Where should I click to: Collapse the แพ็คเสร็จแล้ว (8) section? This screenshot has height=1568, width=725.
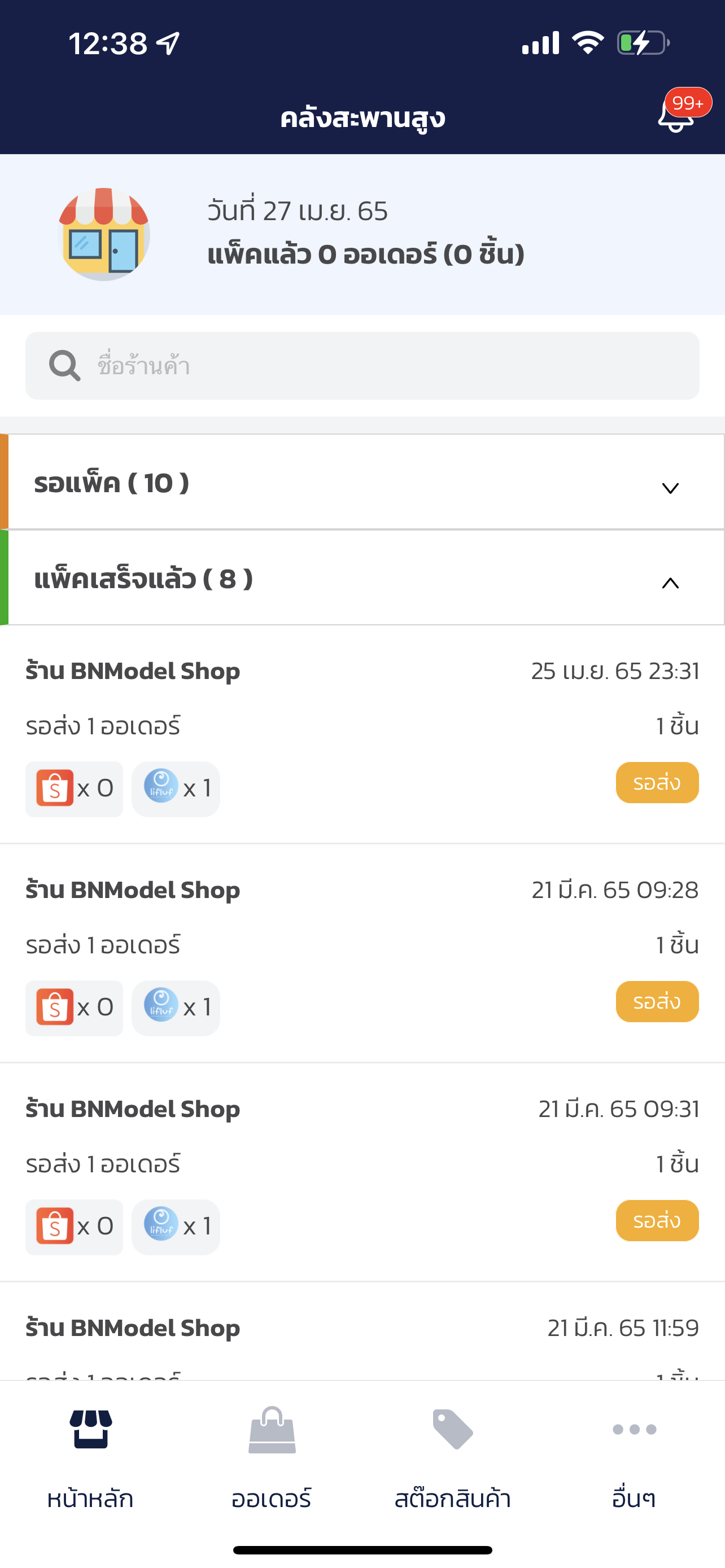pos(362,577)
